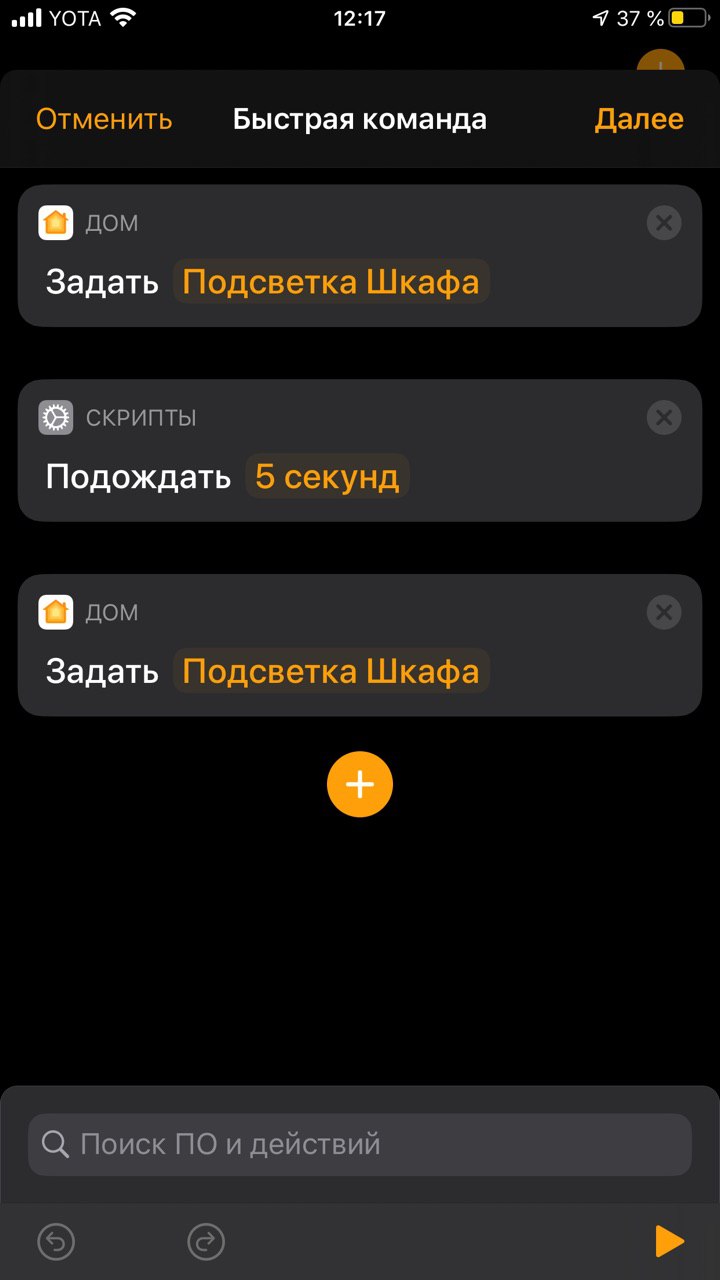Run the shortcut with the play button
This screenshot has width=720, height=1280.
669,1242
